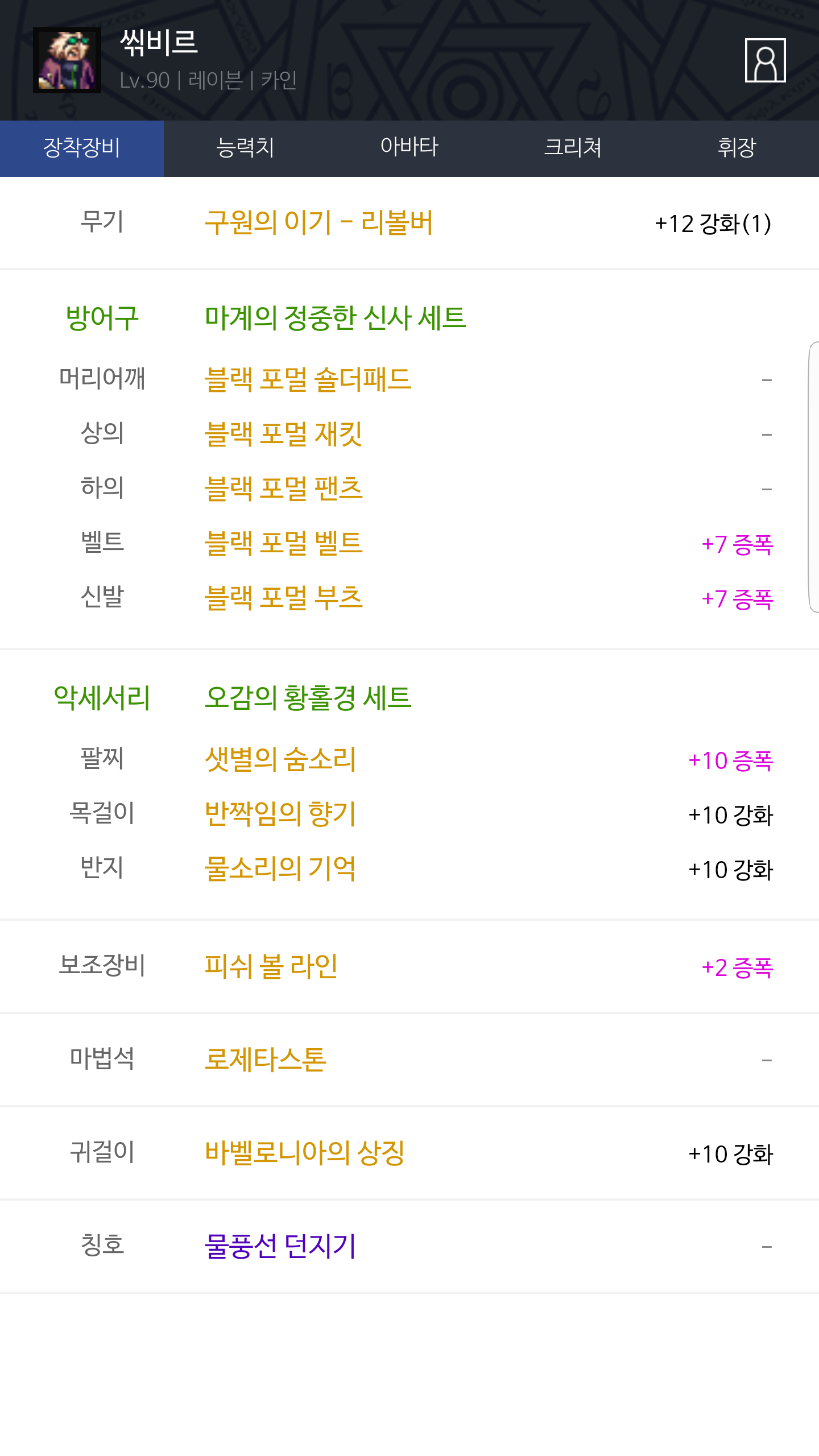Open the 아바타 tab
This screenshot has height=1456, width=819.
[x=409, y=148]
